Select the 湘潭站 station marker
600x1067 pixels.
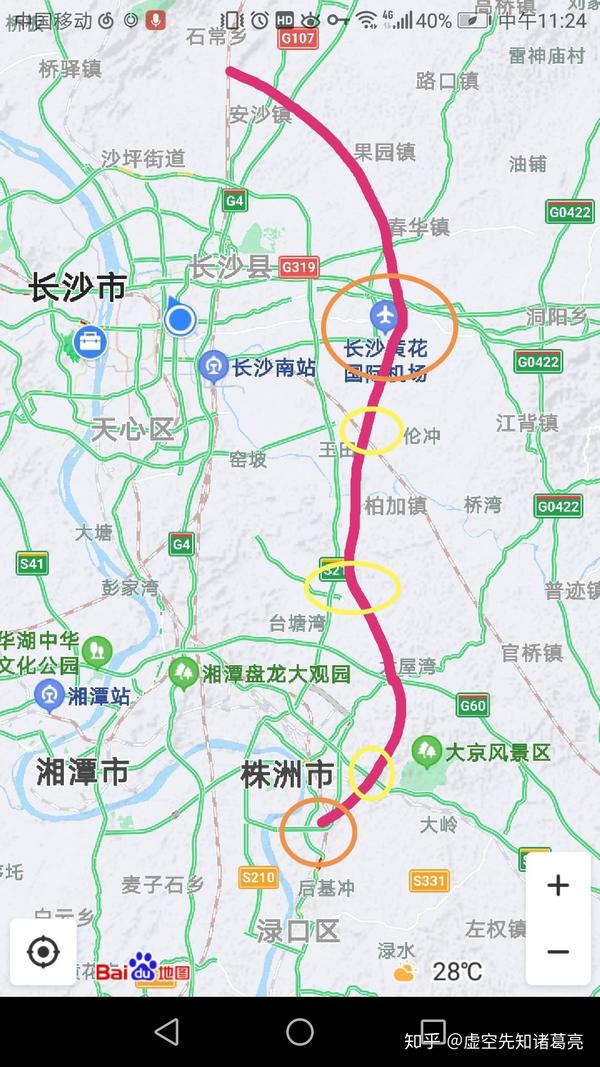pos(49,694)
